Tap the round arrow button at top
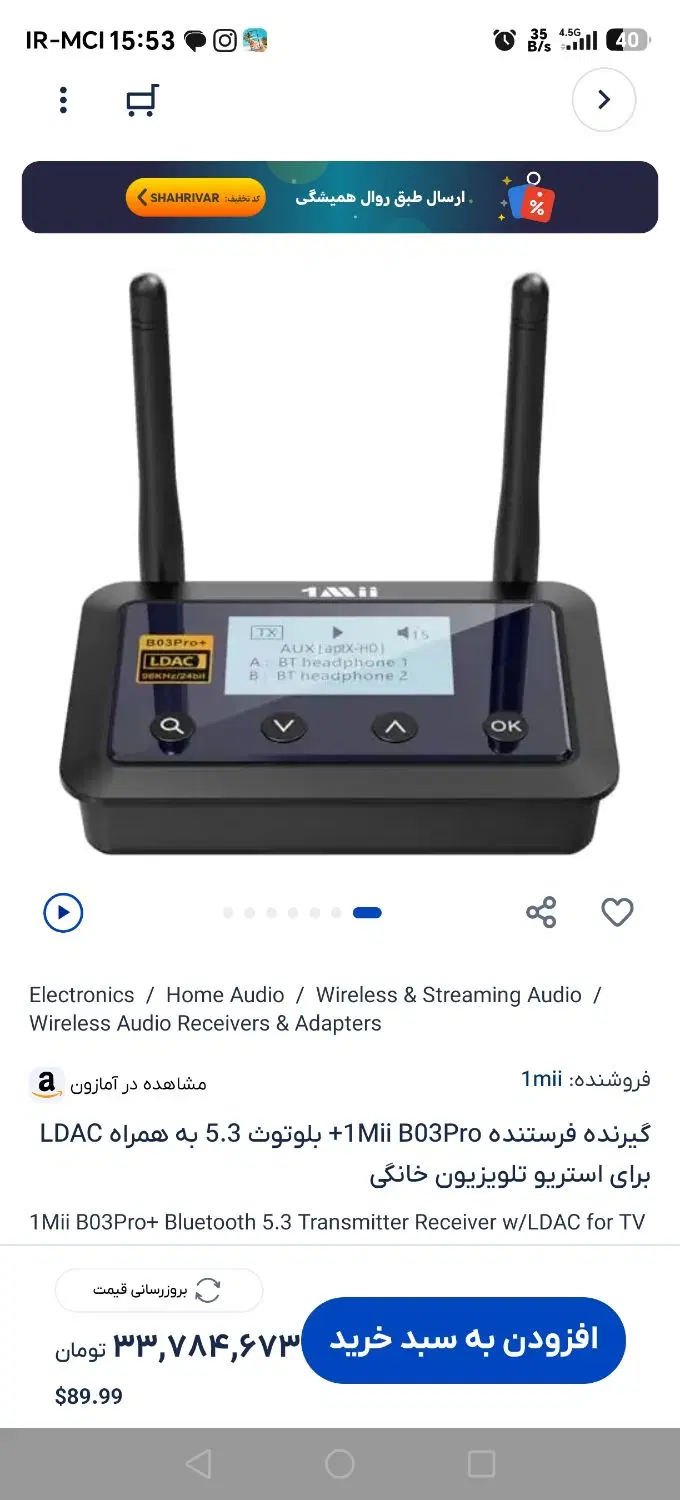 coord(604,100)
